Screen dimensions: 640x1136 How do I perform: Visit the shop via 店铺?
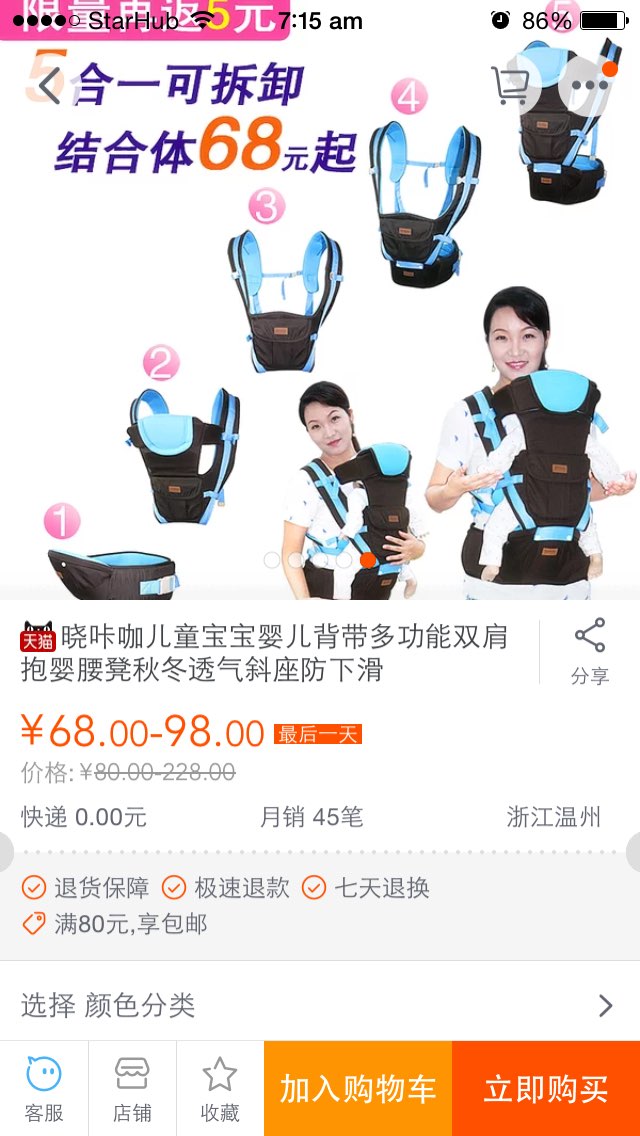(x=132, y=1088)
